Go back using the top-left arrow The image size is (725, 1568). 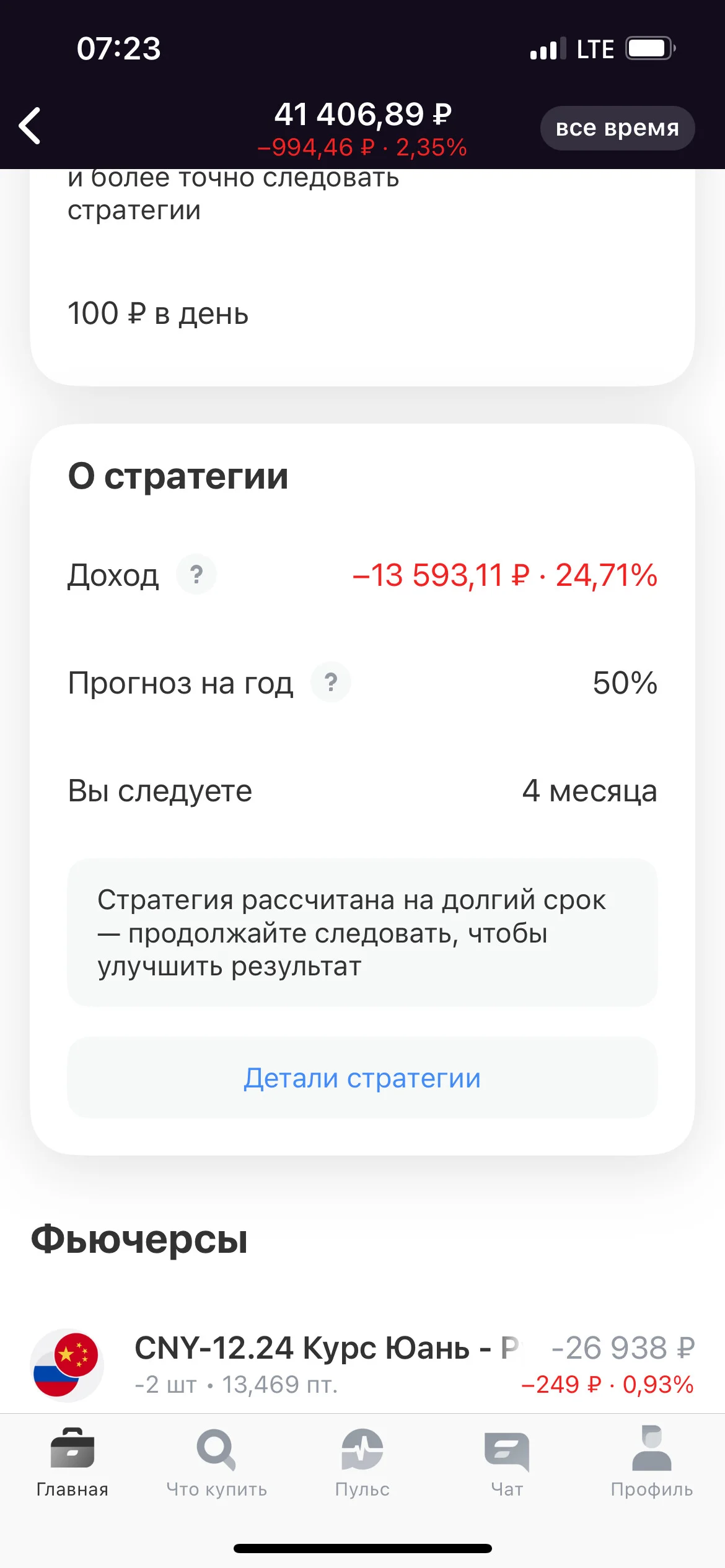(x=30, y=126)
